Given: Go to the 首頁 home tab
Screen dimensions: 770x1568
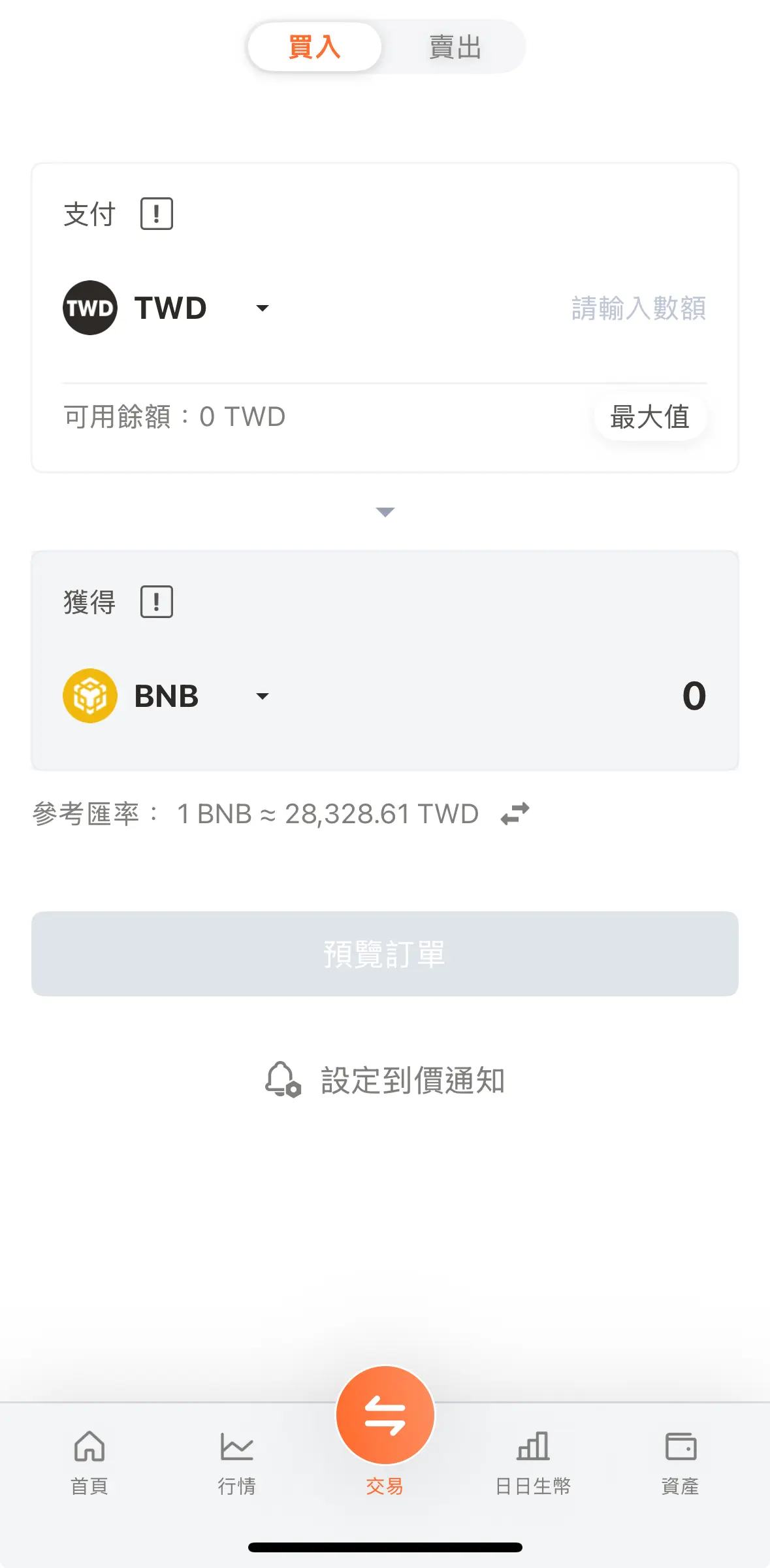Looking at the screenshot, I should (89, 1462).
